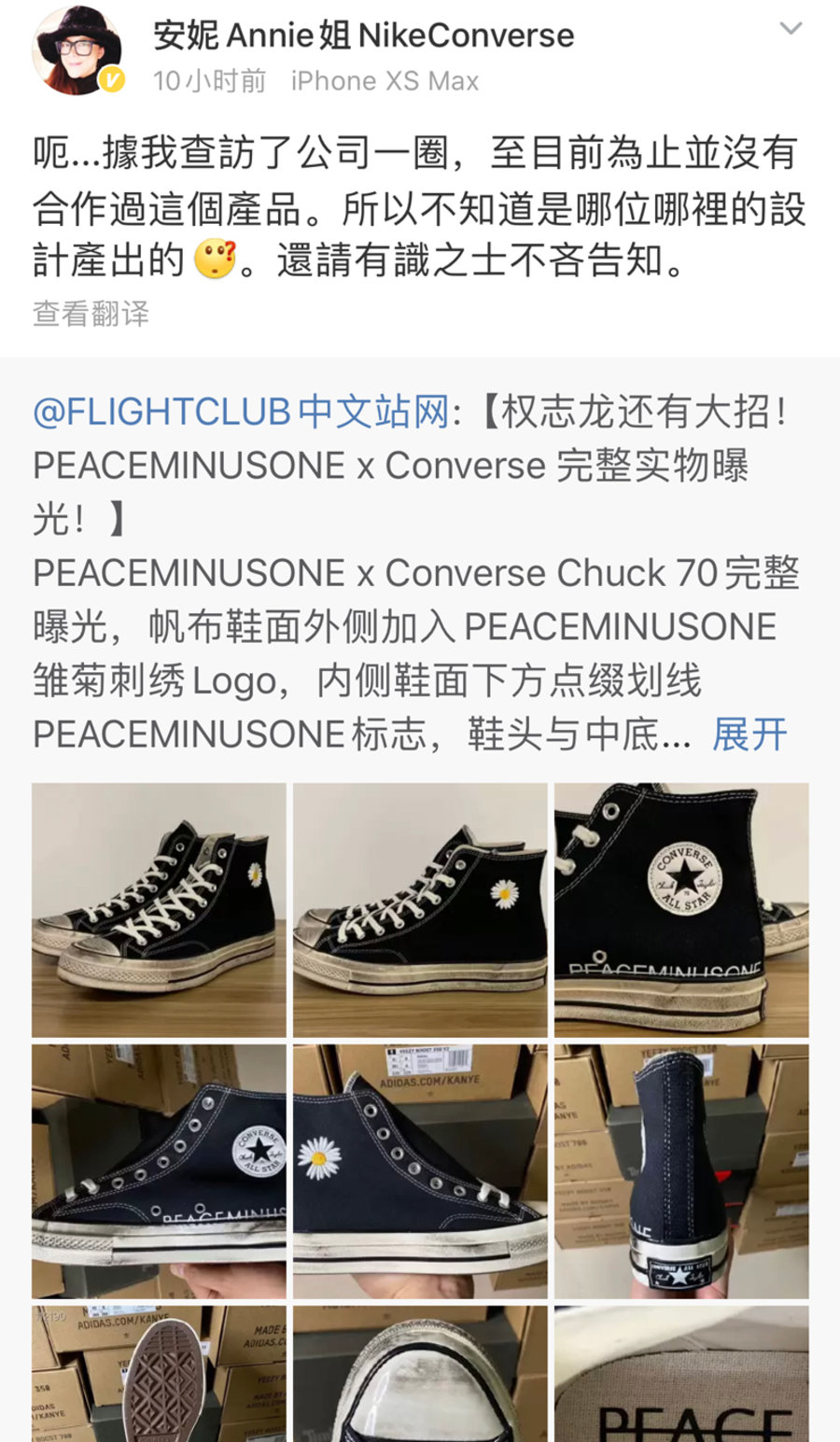
Task: Open hand-held shoe photo showing PEACEMINUSONE text
Action: 159,1171
